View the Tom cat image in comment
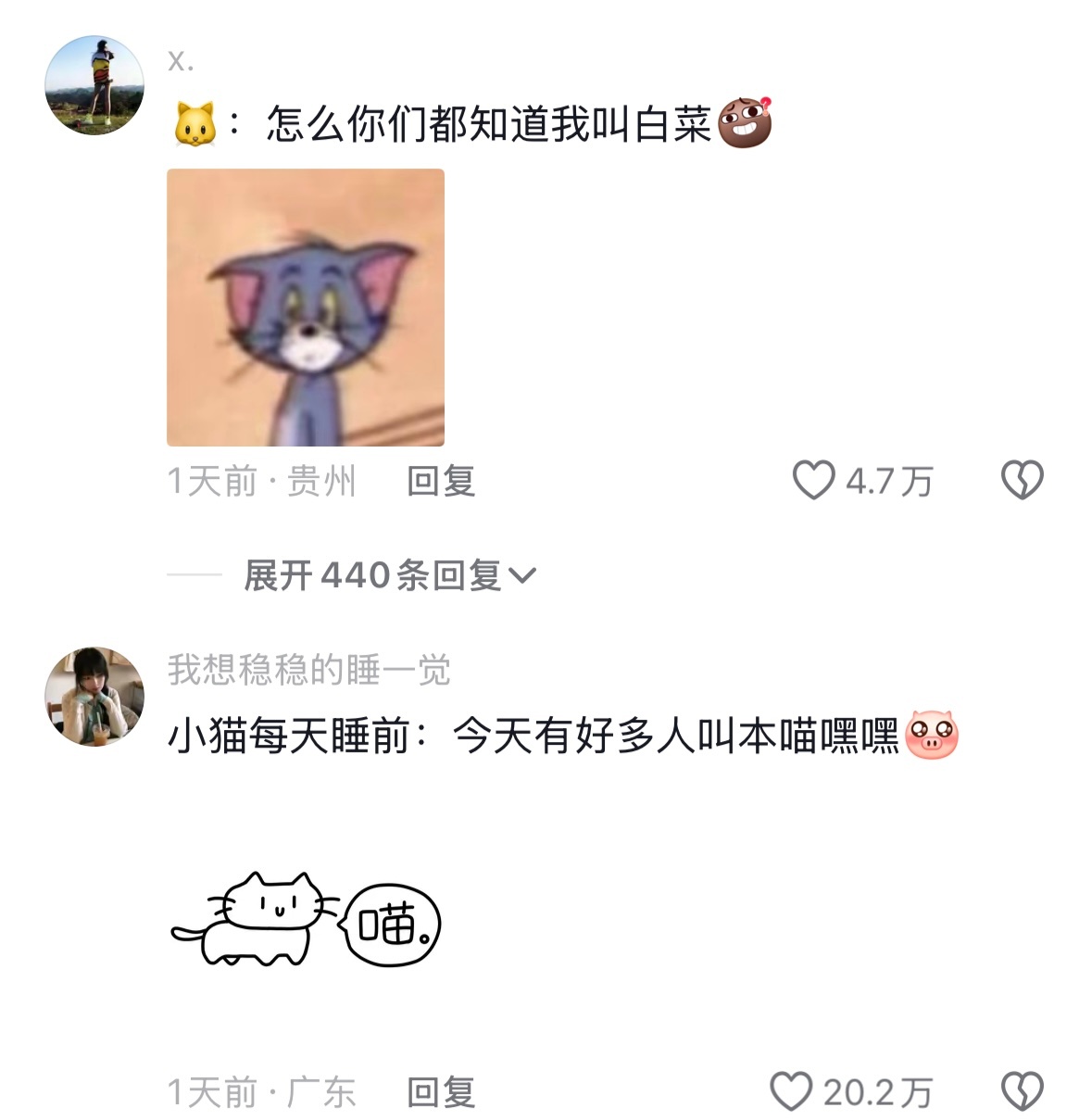 pyautogui.click(x=306, y=308)
